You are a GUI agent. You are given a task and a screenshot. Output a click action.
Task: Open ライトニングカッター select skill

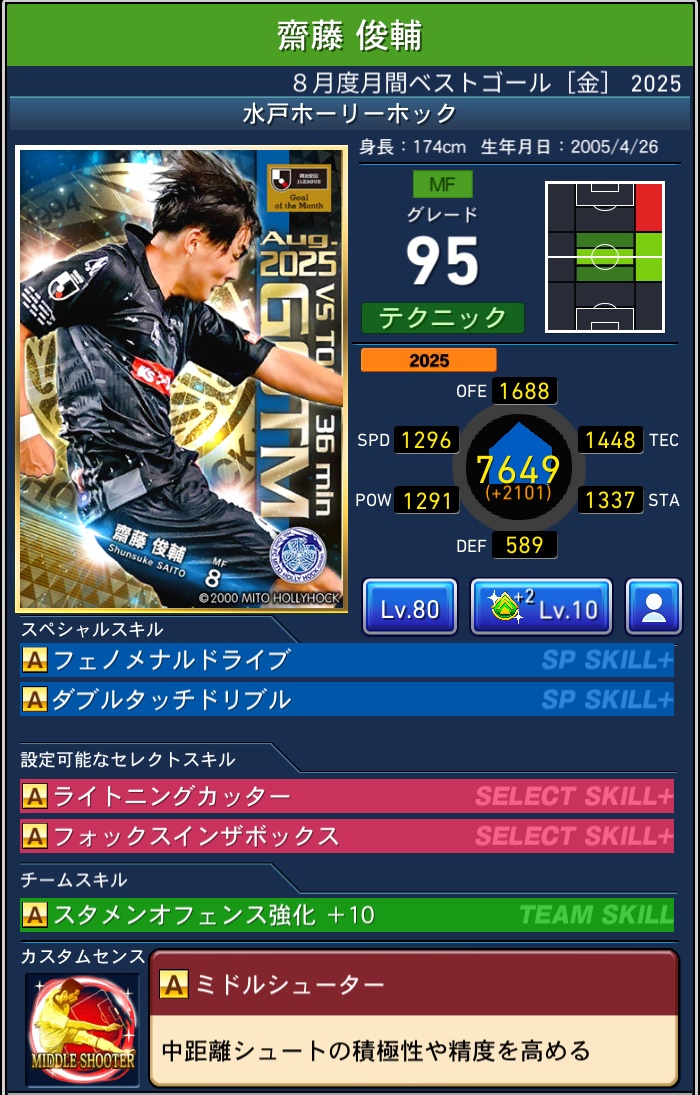tap(347, 796)
